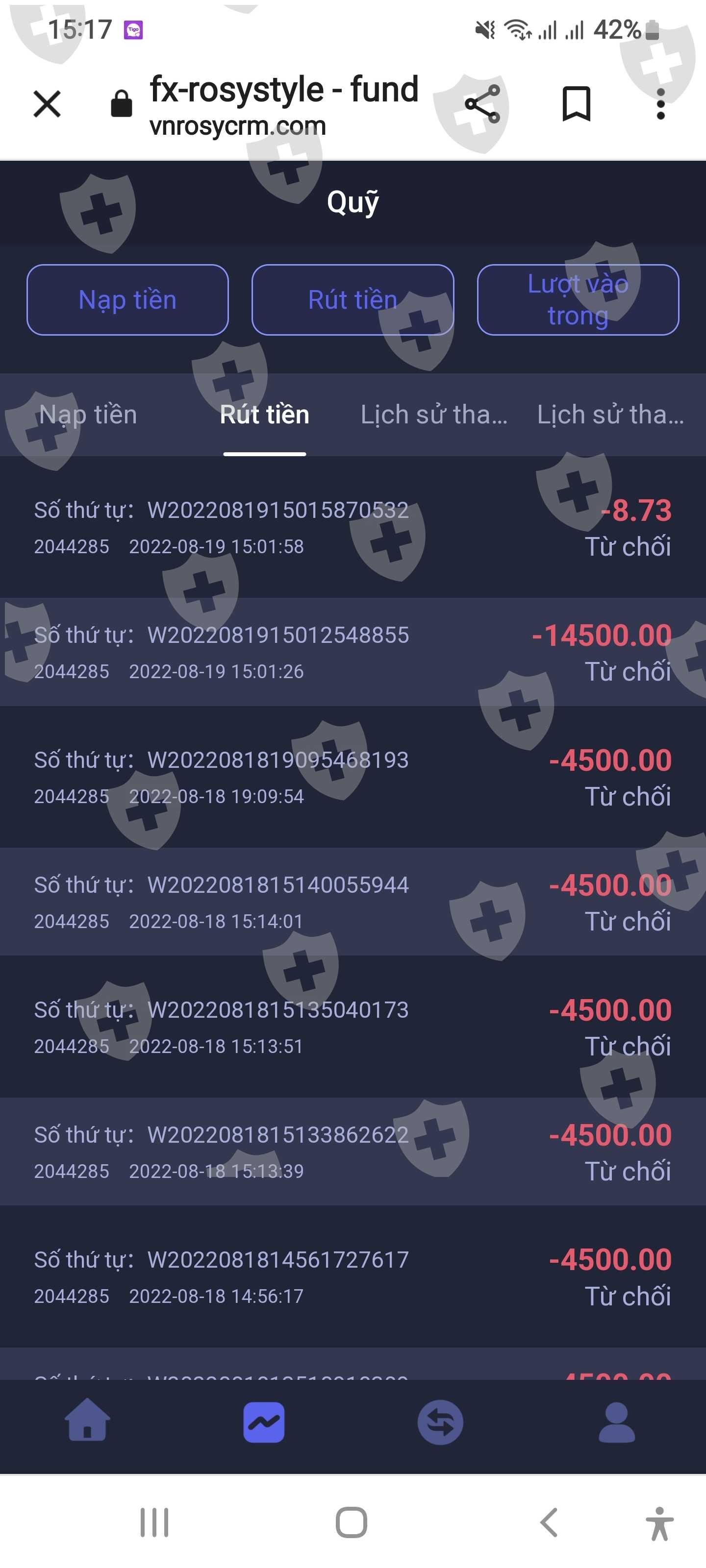706x1568 pixels.
Task: Open the profile tab in bottom bar
Action: tap(617, 1422)
